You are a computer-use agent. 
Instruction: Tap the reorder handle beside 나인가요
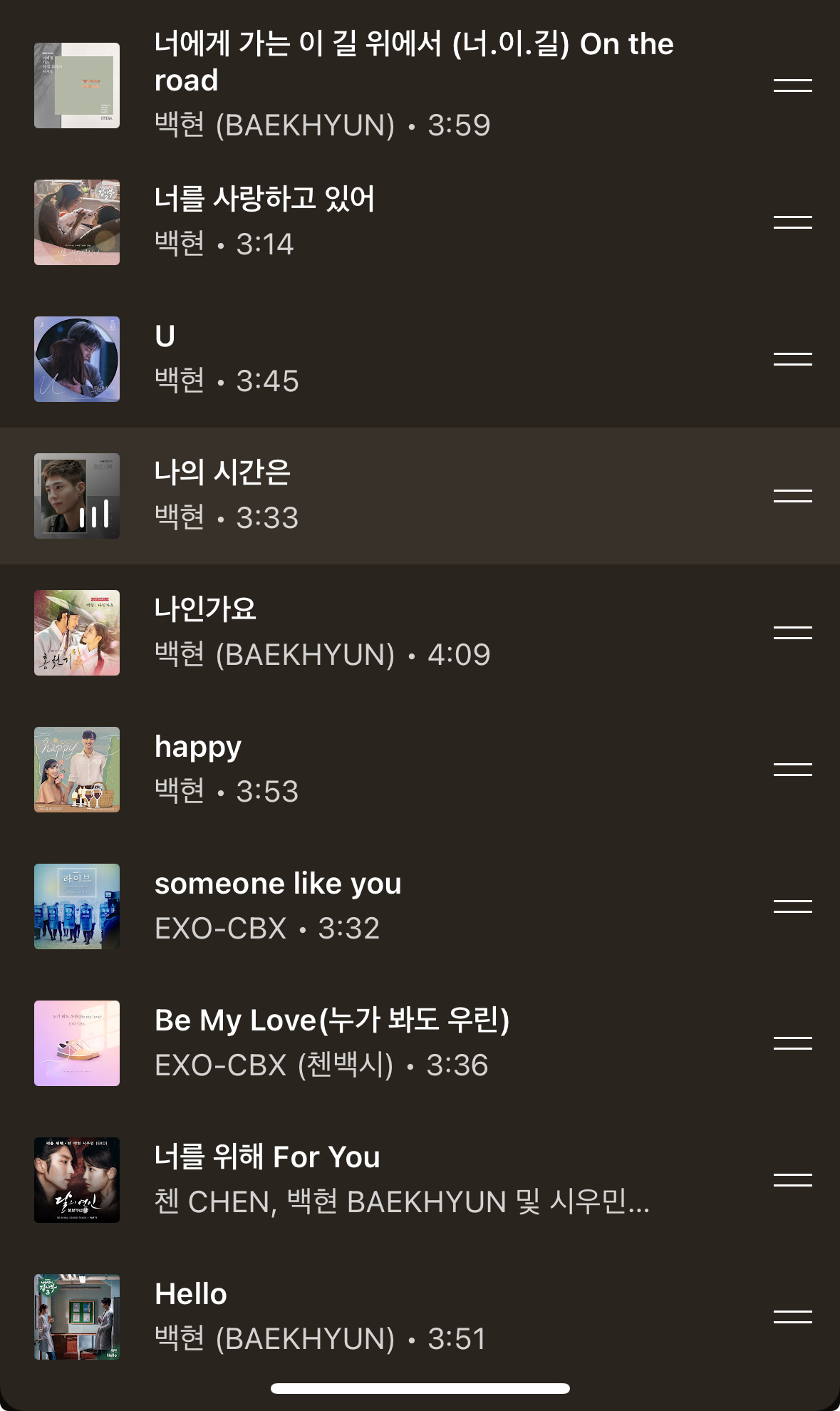coord(792,632)
